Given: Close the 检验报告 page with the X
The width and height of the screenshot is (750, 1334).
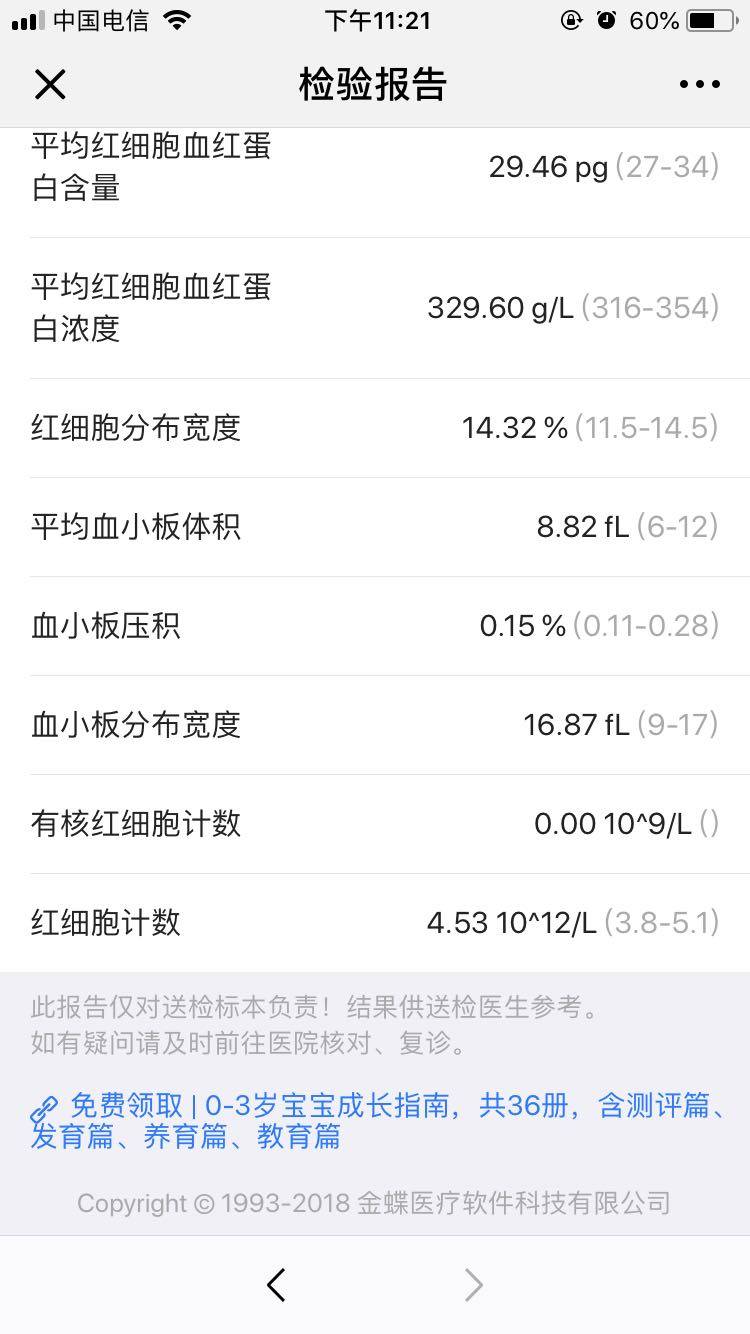Looking at the screenshot, I should 50,85.
